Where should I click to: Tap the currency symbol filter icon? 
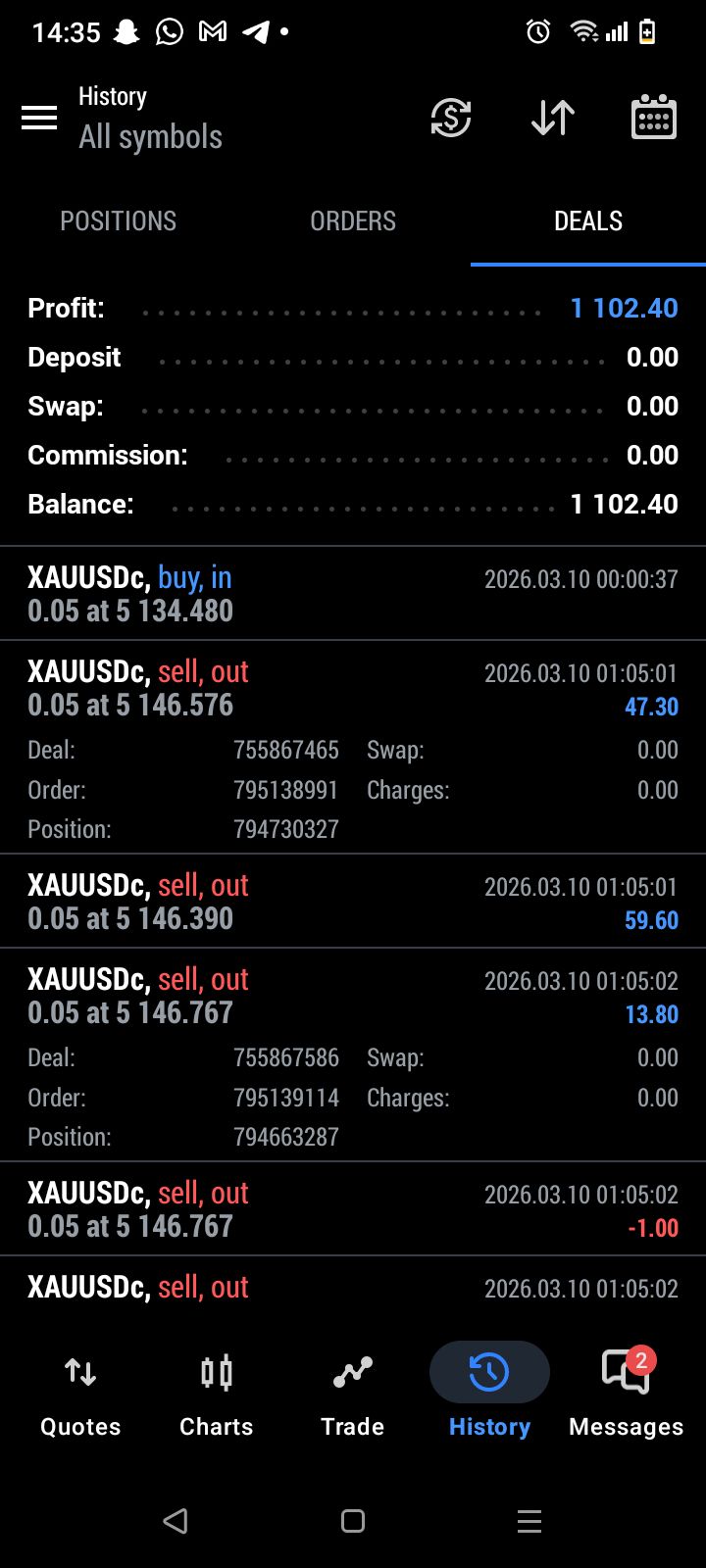451,118
